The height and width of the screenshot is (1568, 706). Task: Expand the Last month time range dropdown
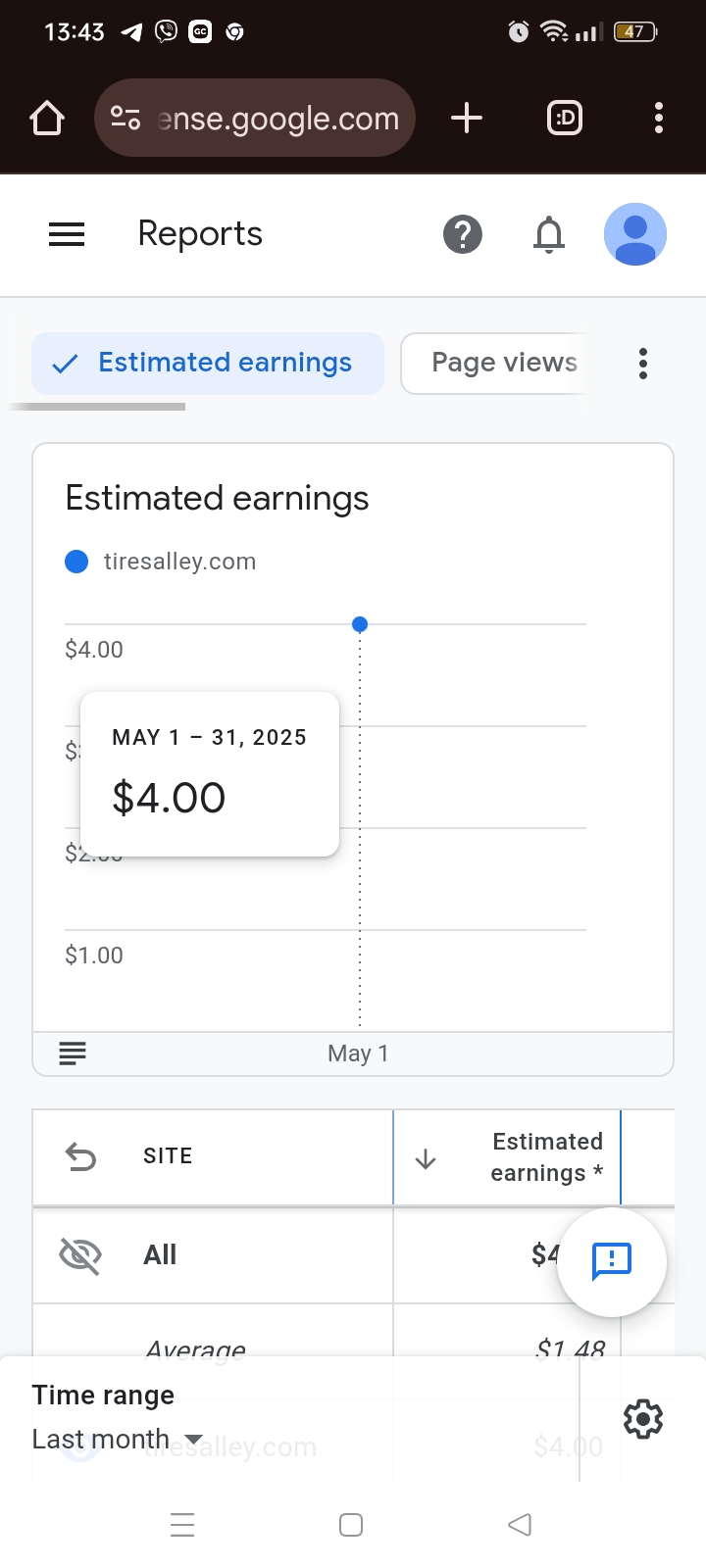click(x=118, y=1440)
